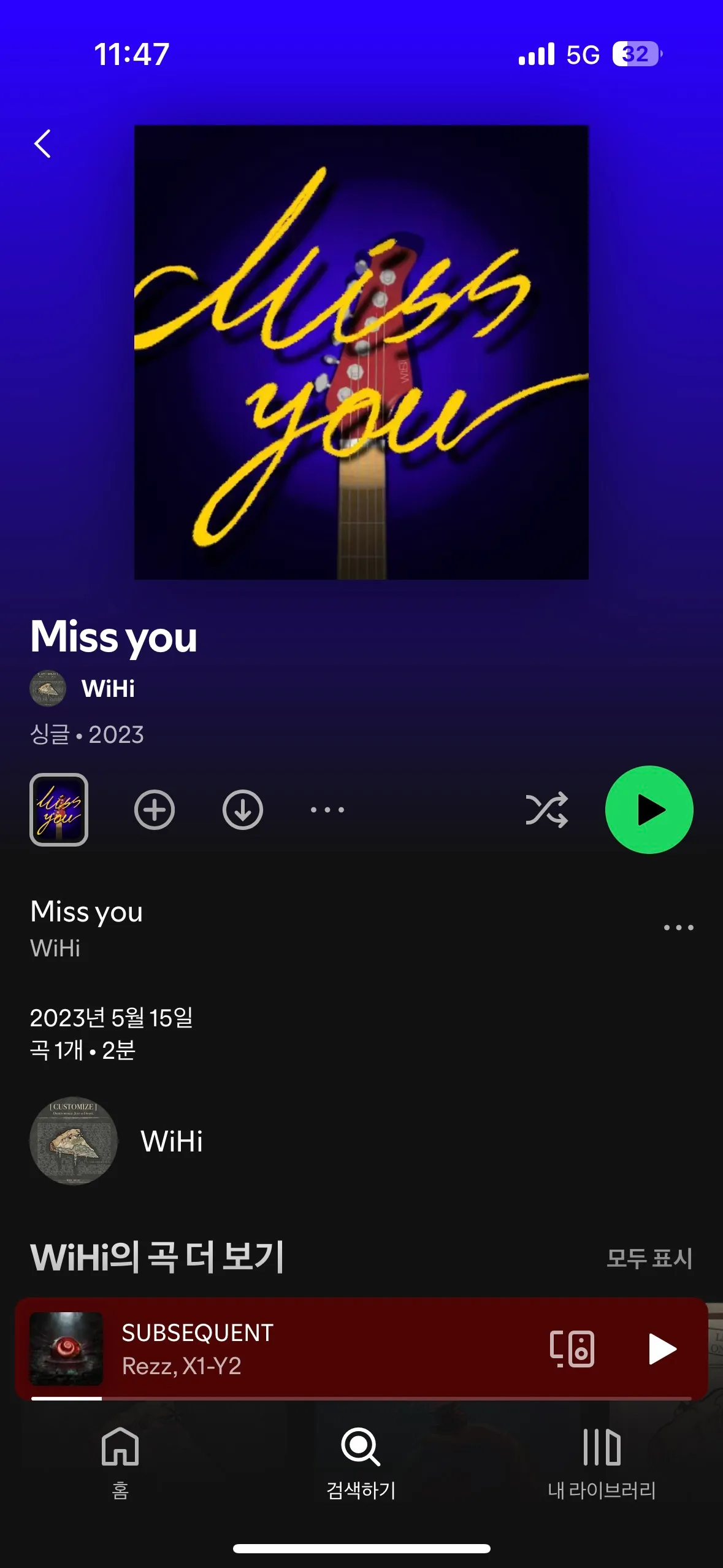723x1568 pixels.
Task: Show all songs via 모두 표시
Action: click(x=649, y=1259)
